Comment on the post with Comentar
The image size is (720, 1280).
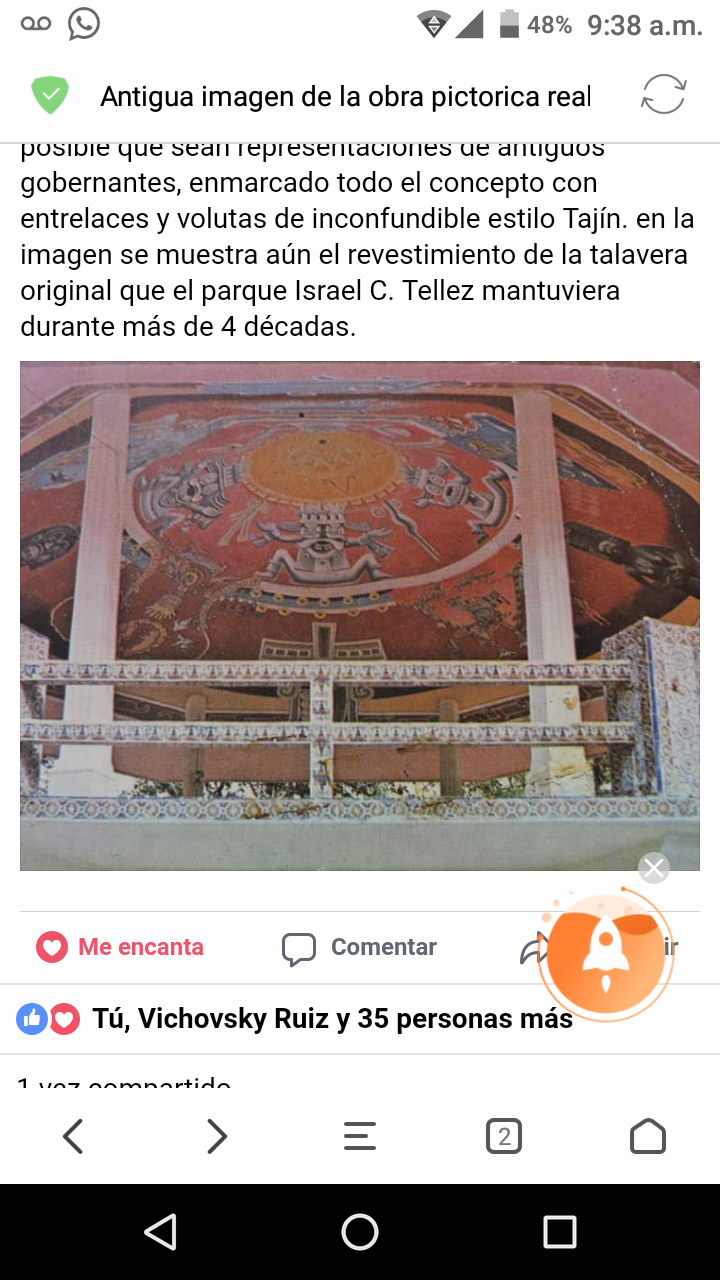point(360,947)
